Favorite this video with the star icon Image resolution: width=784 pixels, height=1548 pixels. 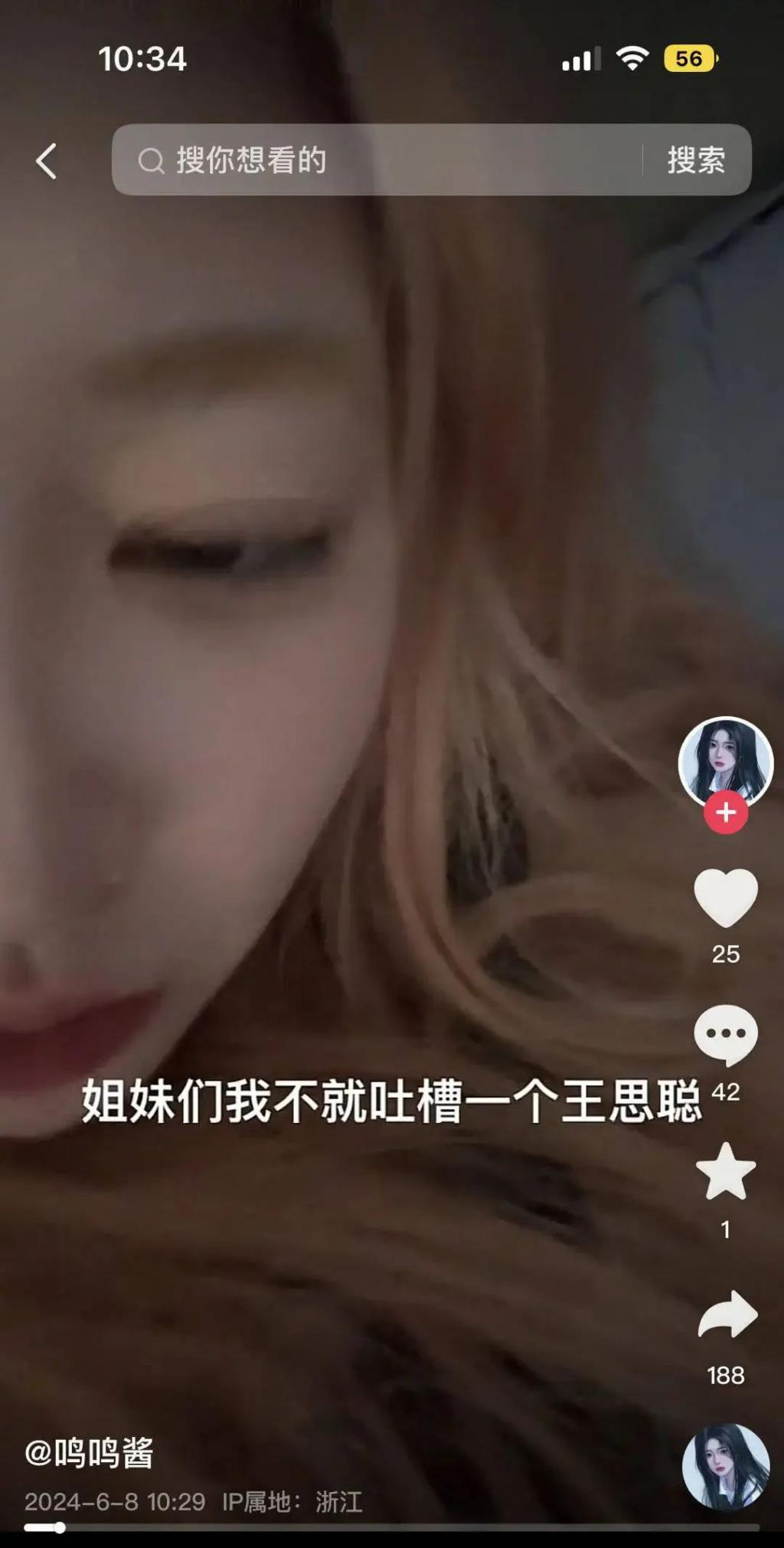[725, 1172]
